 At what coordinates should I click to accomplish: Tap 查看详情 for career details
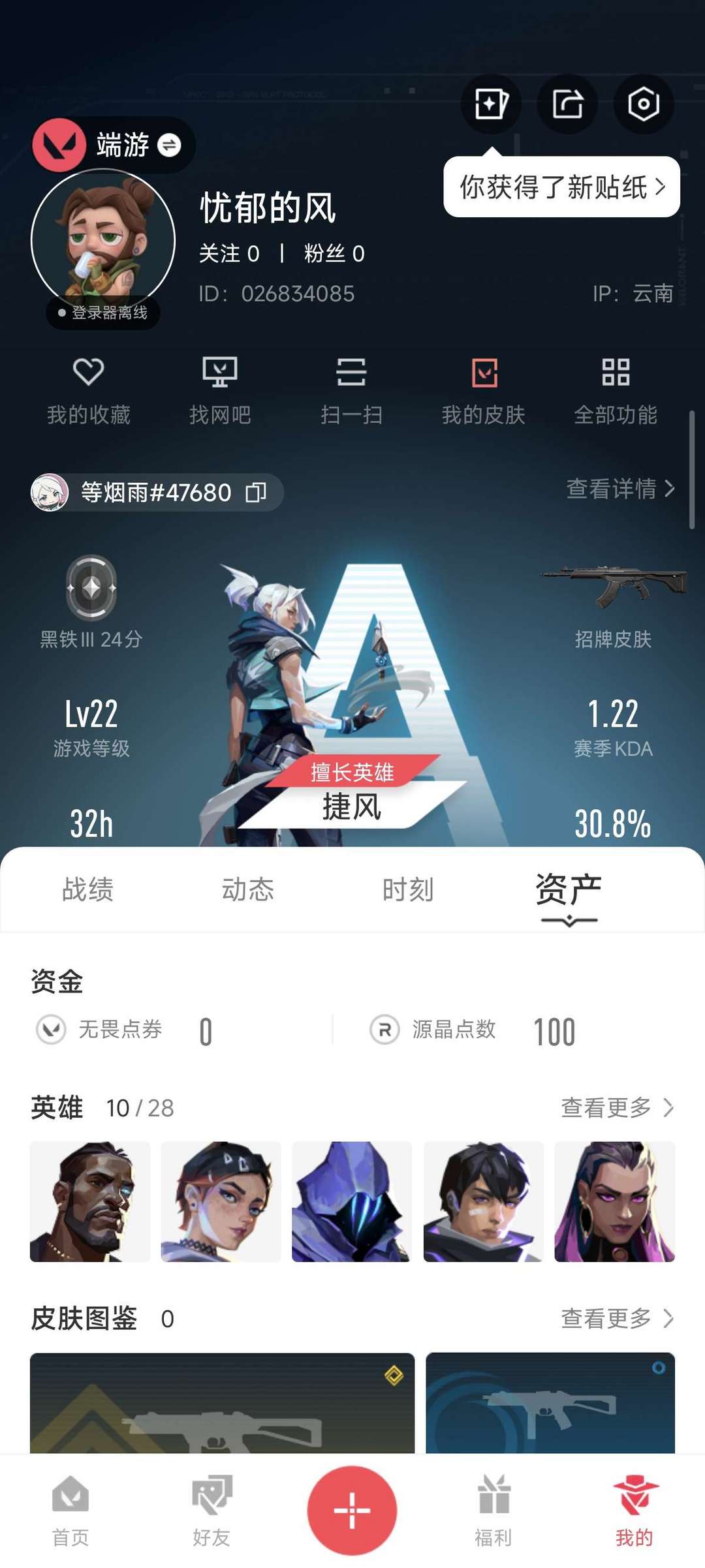pos(619,489)
